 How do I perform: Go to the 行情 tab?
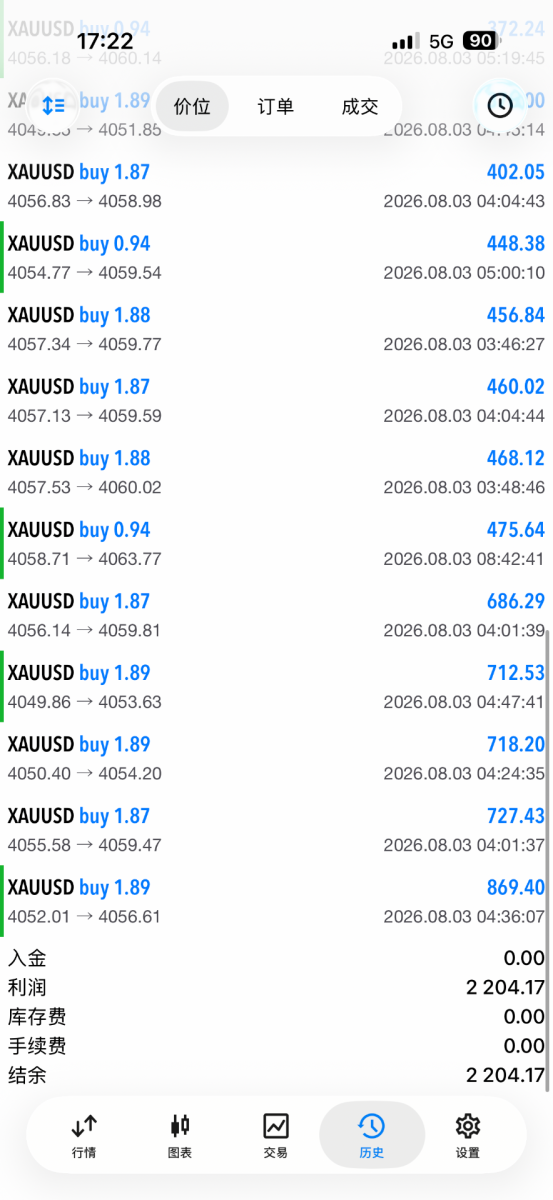click(84, 1137)
